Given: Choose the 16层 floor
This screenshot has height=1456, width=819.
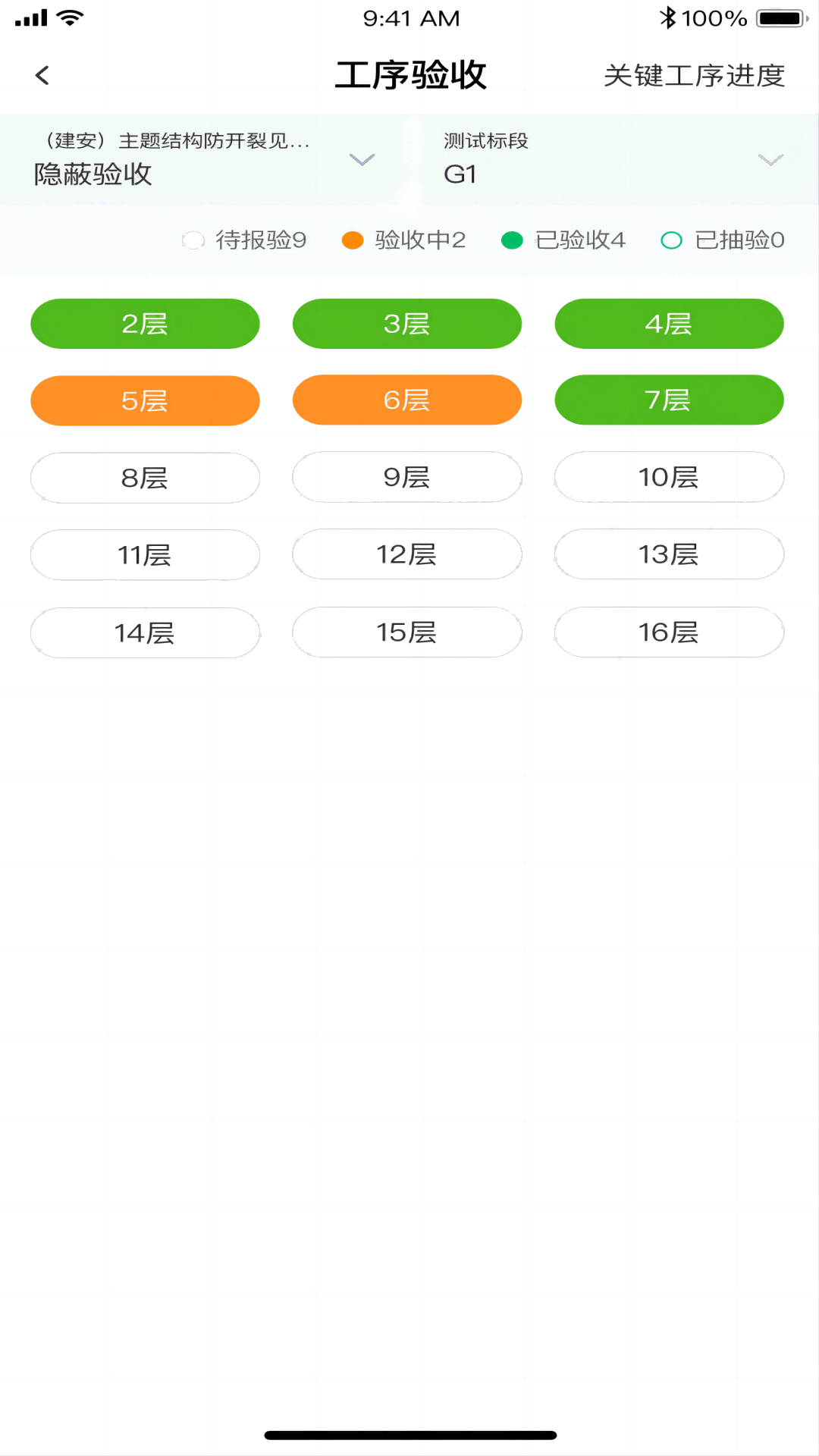Looking at the screenshot, I should (669, 632).
